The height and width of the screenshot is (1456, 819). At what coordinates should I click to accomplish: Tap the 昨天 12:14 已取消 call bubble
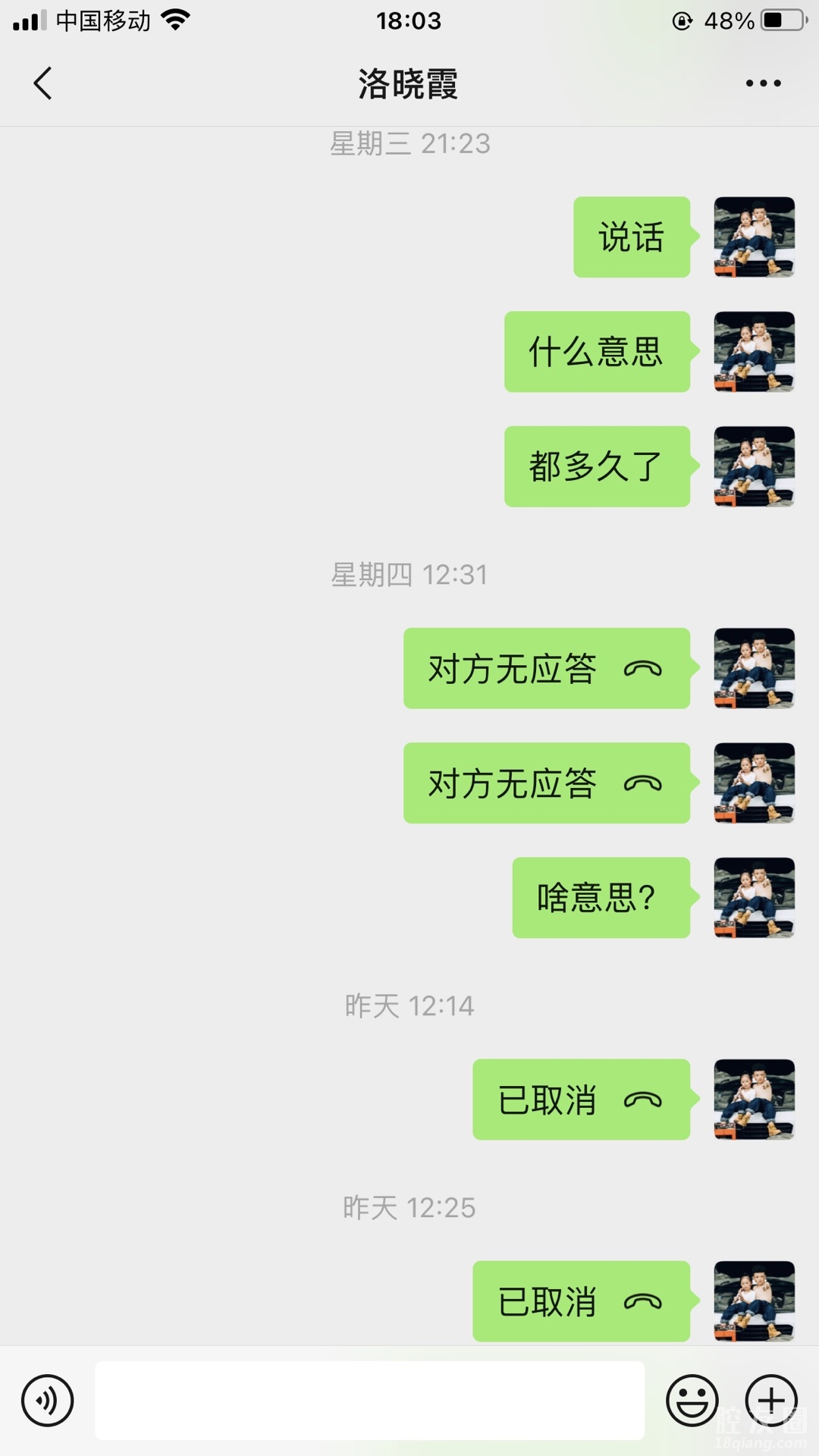pos(581,1100)
